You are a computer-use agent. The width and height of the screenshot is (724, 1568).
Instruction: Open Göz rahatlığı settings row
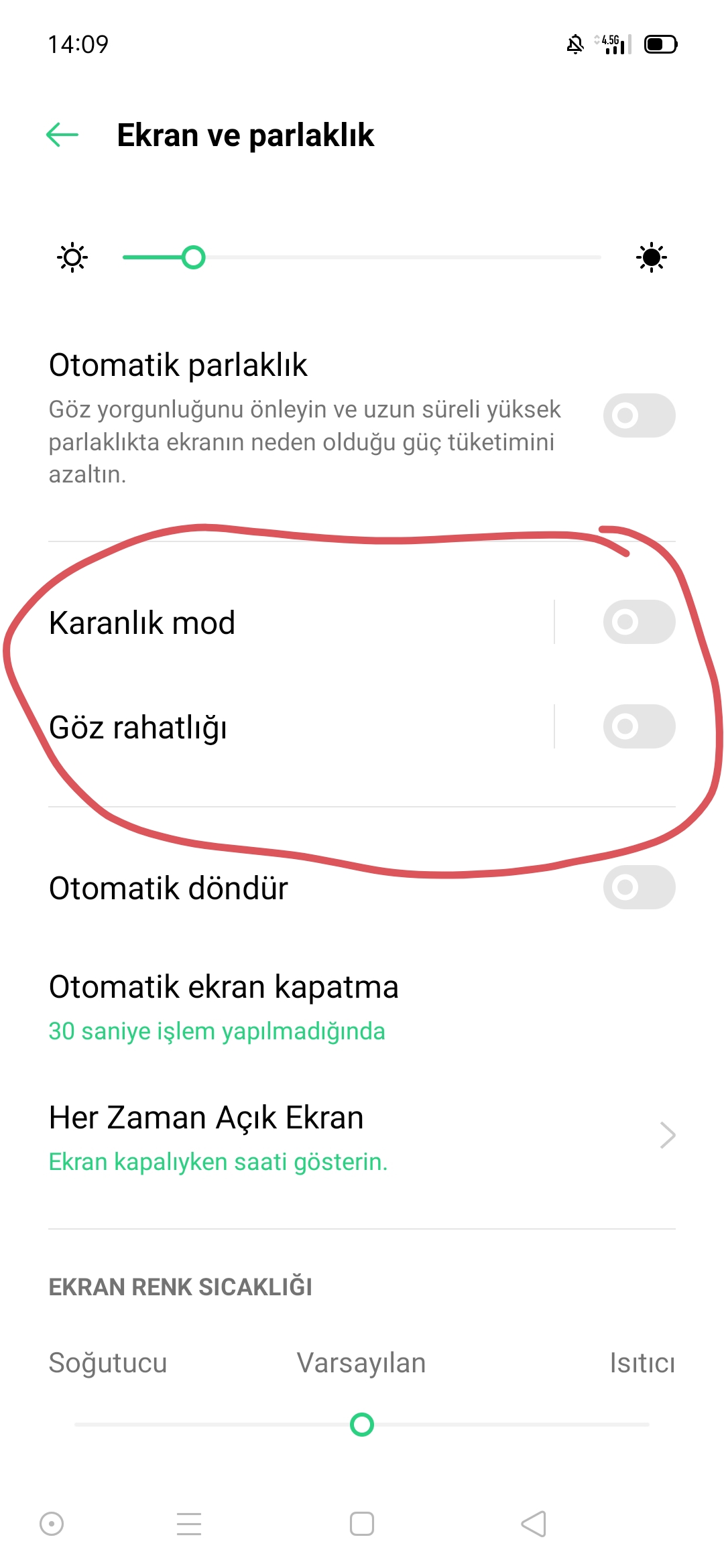(300, 727)
